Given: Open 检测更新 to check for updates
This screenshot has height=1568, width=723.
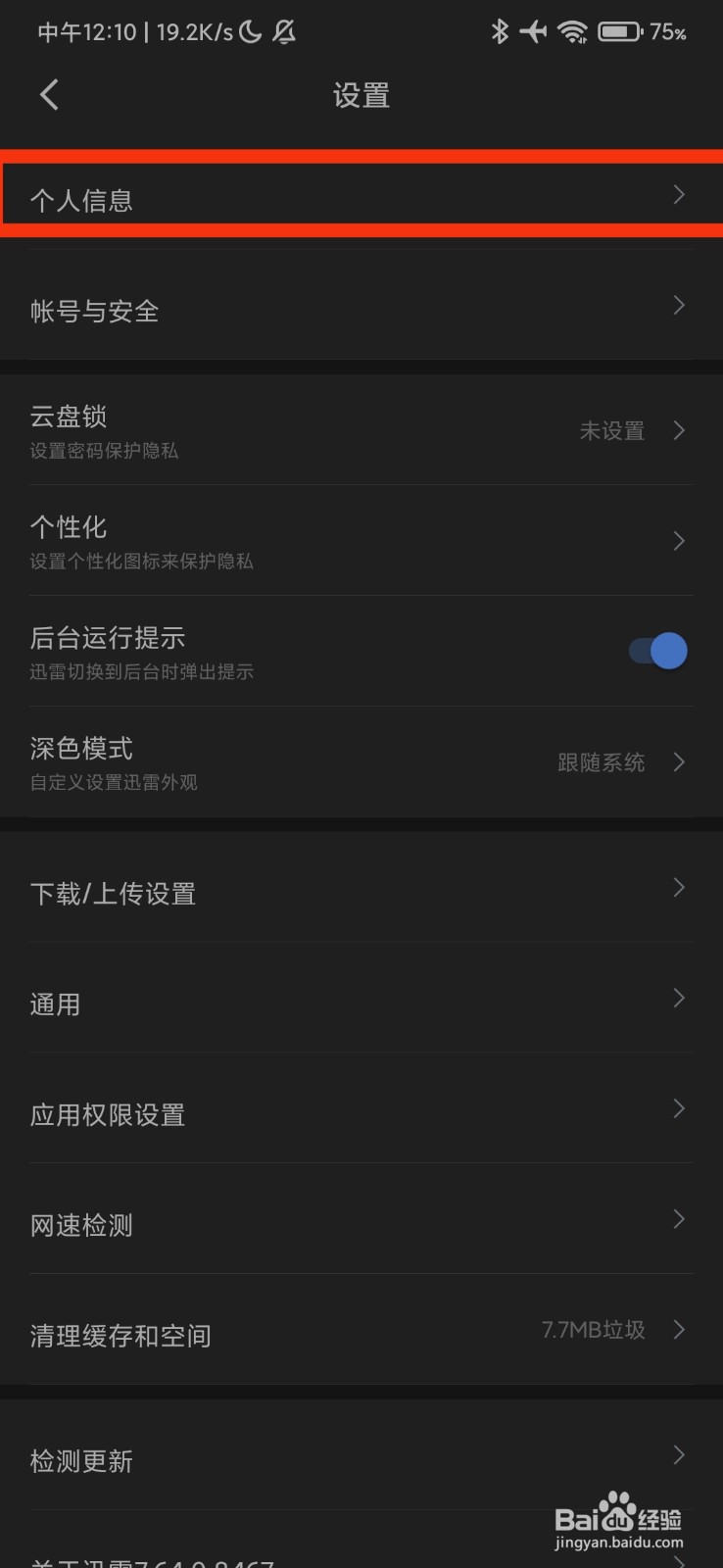Looking at the screenshot, I should pyautogui.click(x=361, y=1460).
